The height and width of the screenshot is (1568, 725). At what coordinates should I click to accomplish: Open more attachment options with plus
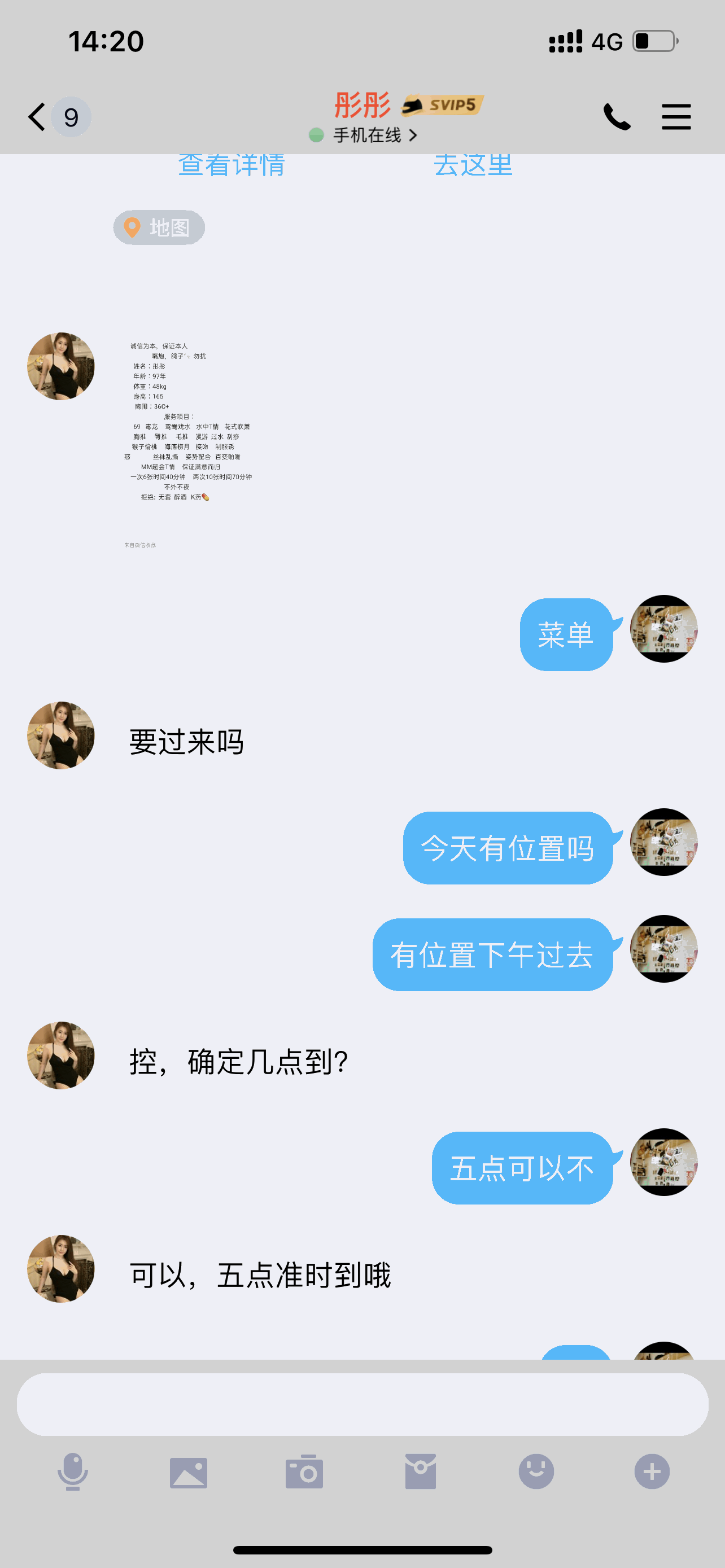[x=652, y=1472]
